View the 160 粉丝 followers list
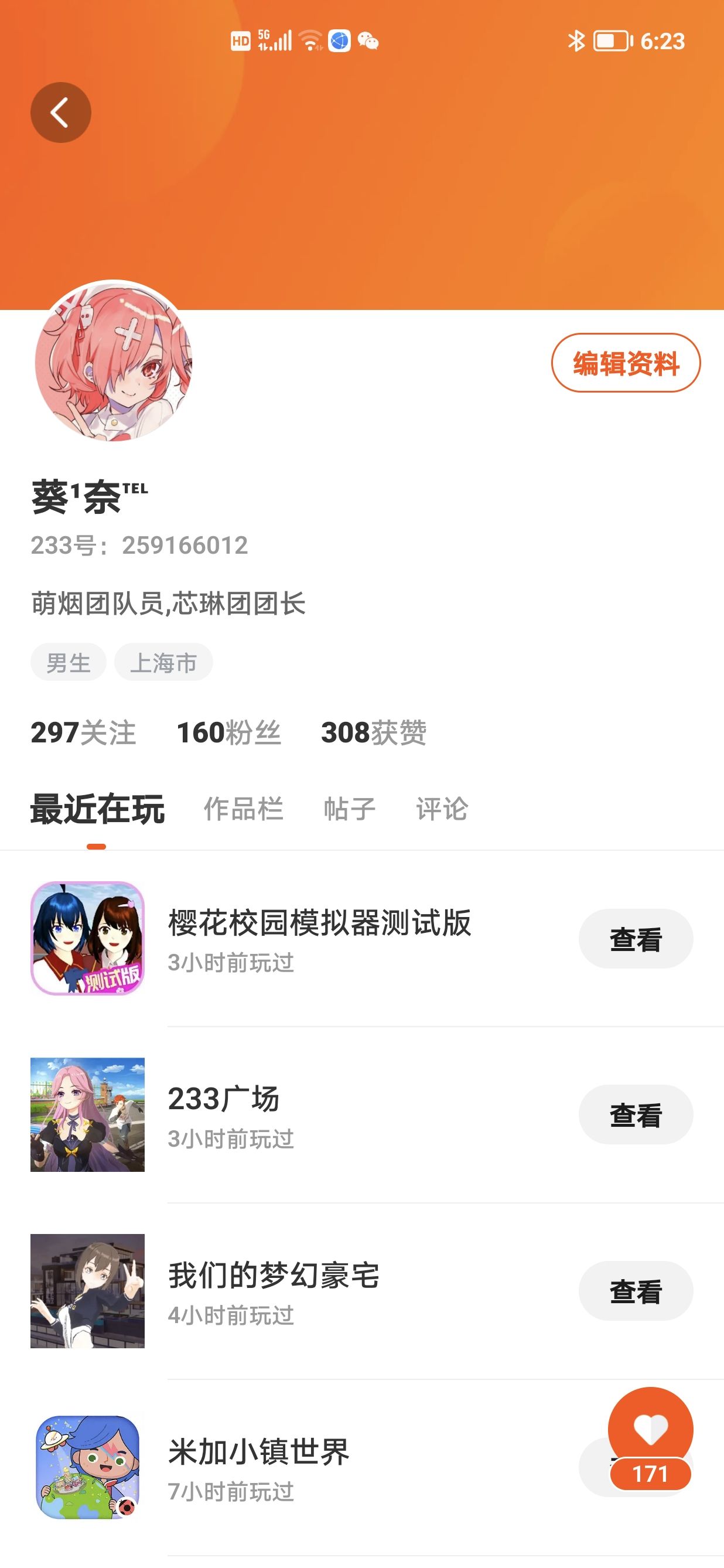724x1568 pixels. pyautogui.click(x=229, y=732)
